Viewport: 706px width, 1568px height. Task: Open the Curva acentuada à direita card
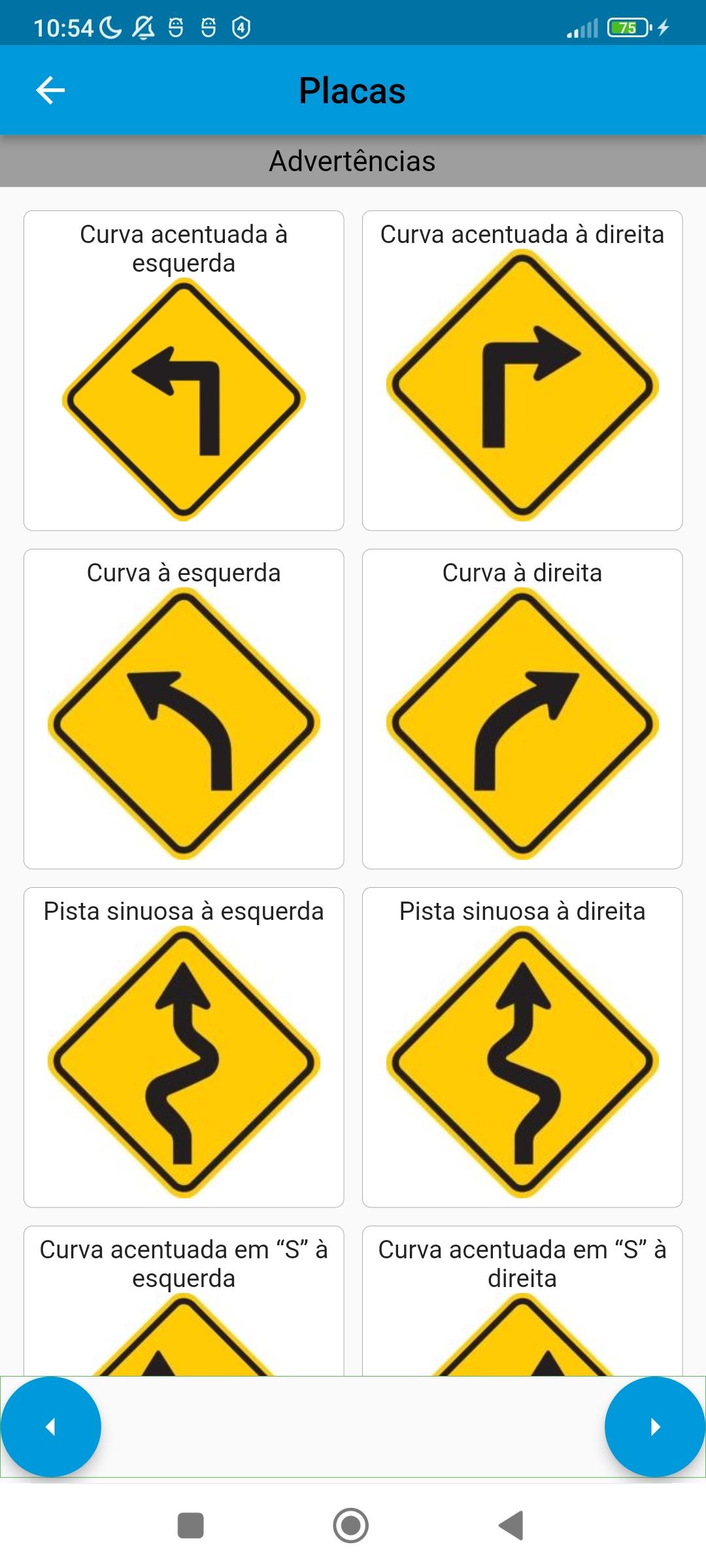click(522, 370)
